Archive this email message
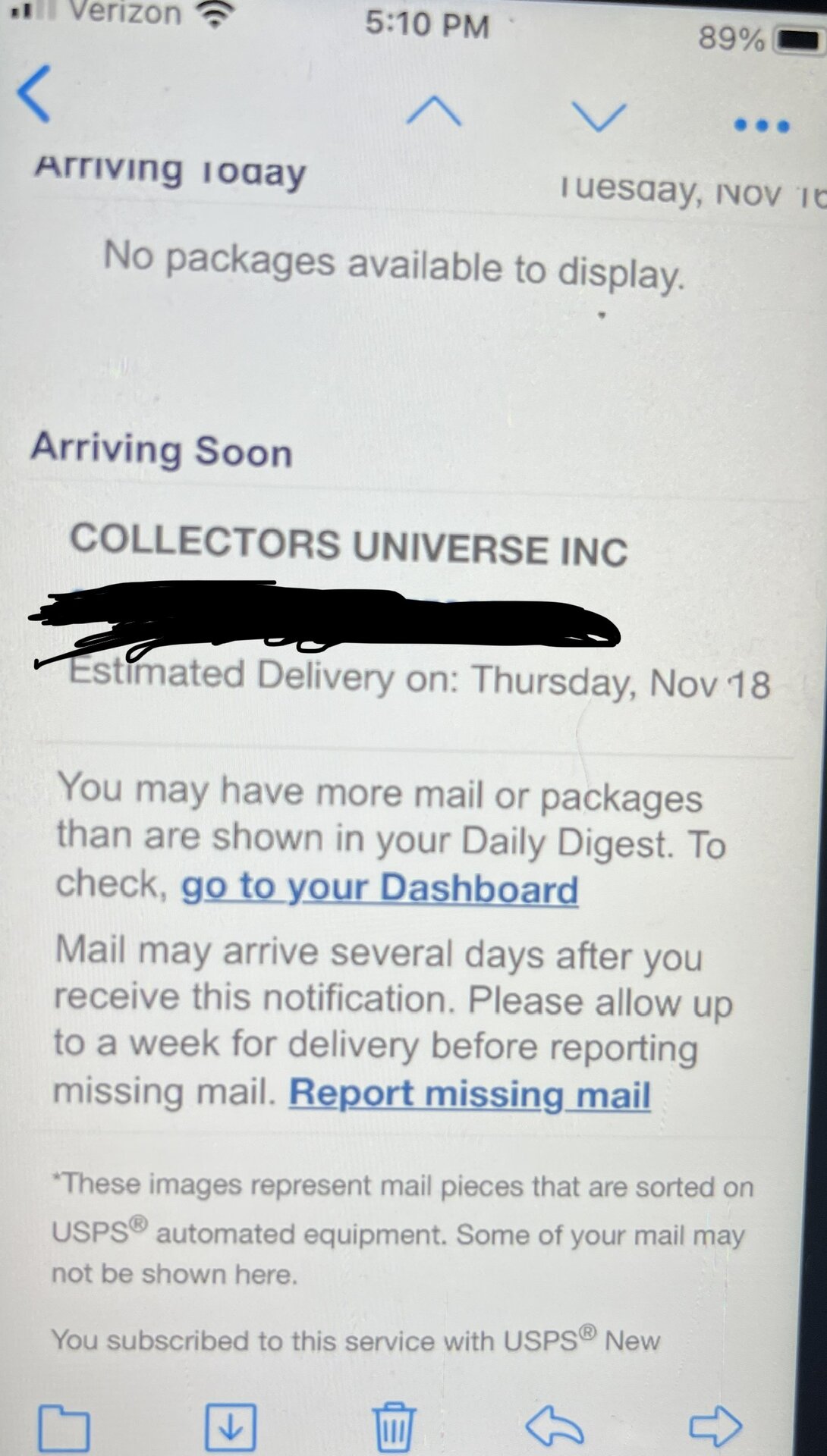Screen dimensions: 827x1456 pyautogui.click(x=231, y=1427)
